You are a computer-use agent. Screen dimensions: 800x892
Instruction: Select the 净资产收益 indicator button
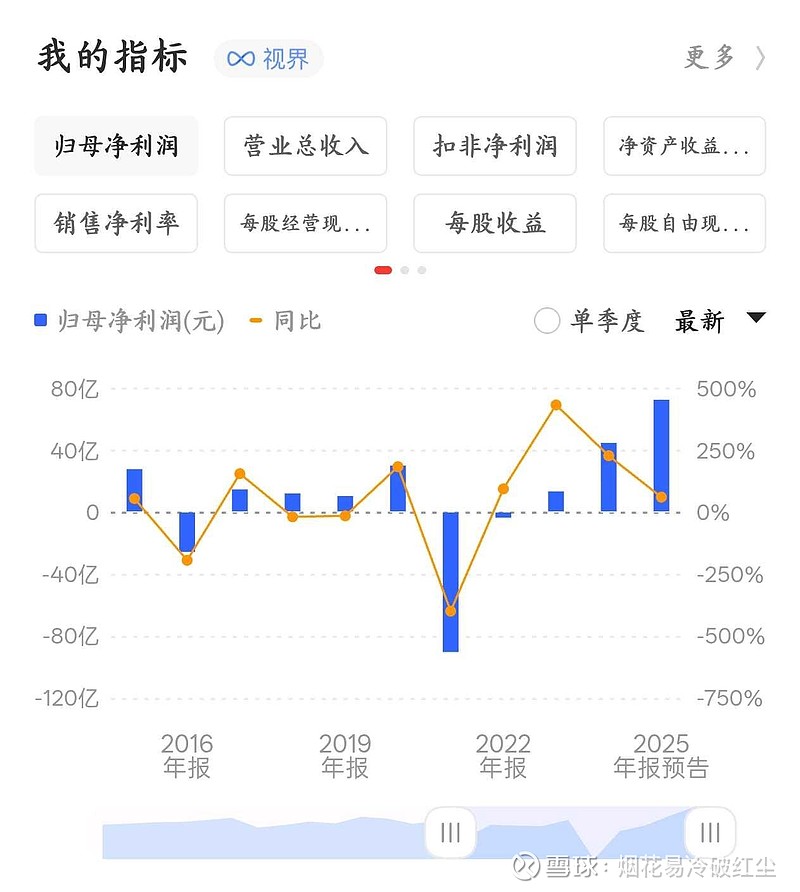point(684,146)
